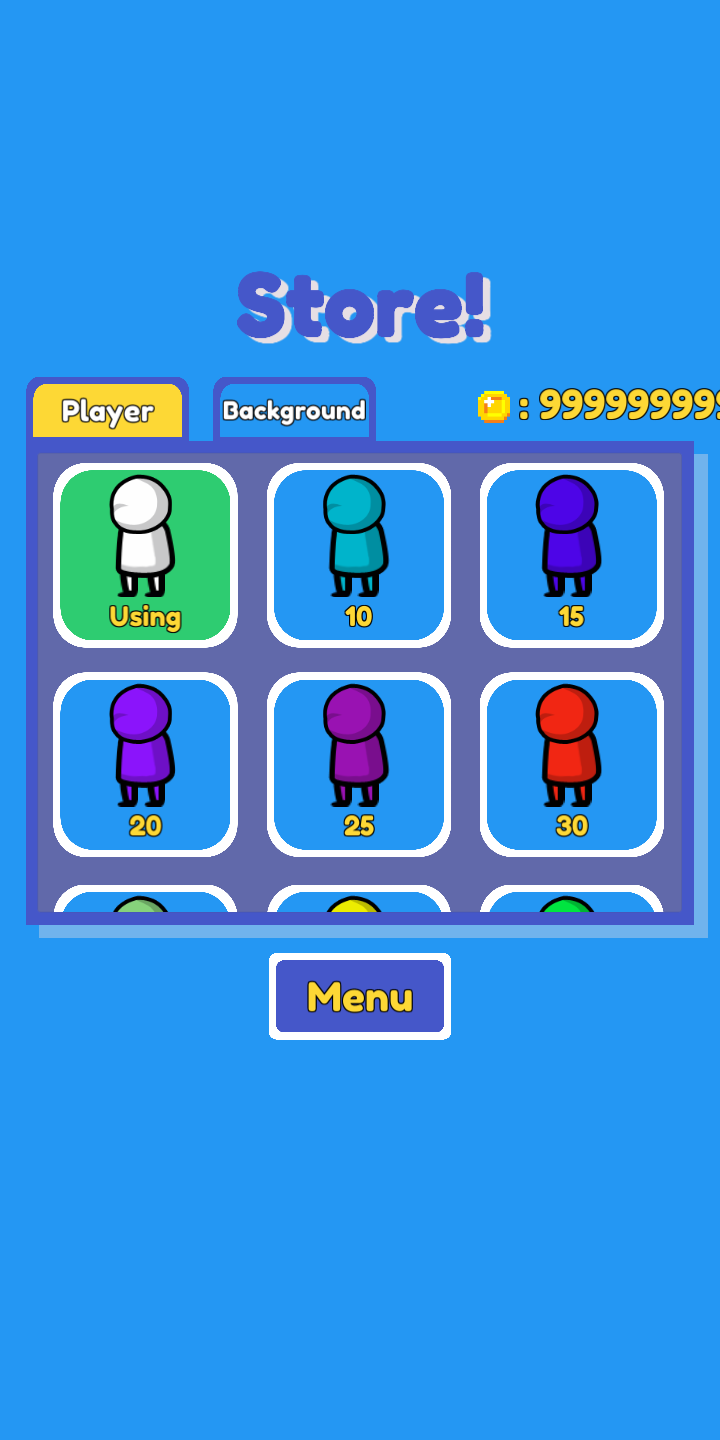Buy the teal character for 10 coins
This screenshot has height=1440, width=720.
pyautogui.click(x=358, y=555)
